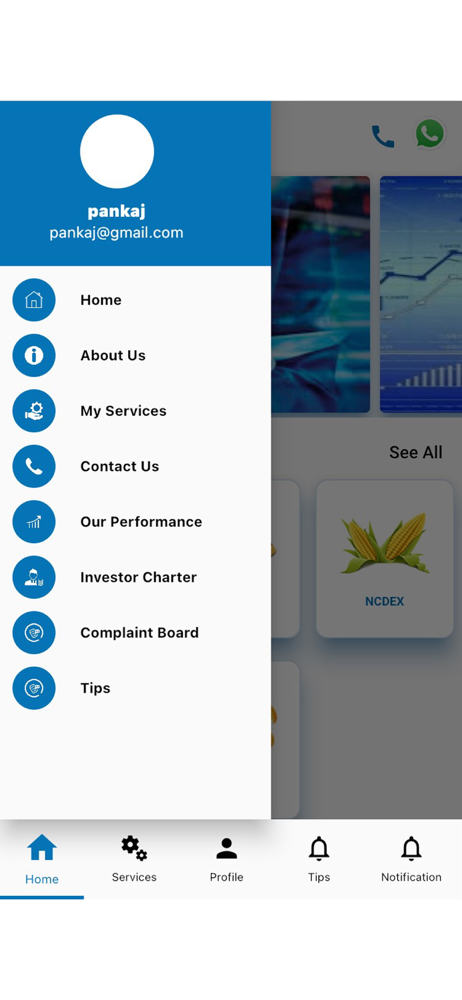Tap the profile picture of pankaj
This screenshot has width=462, height=1000.
(x=117, y=151)
